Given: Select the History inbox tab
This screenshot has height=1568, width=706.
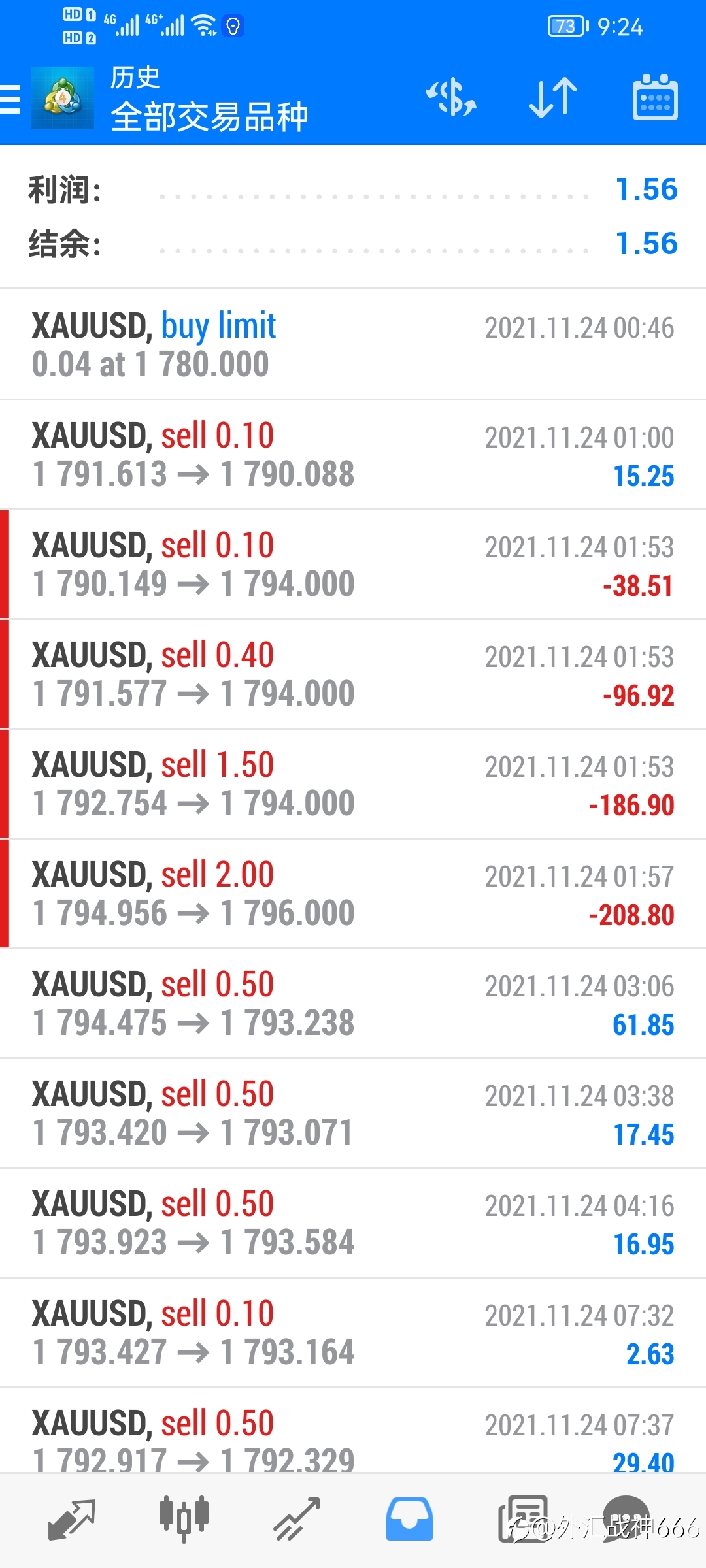Looking at the screenshot, I should [x=409, y=1520].
